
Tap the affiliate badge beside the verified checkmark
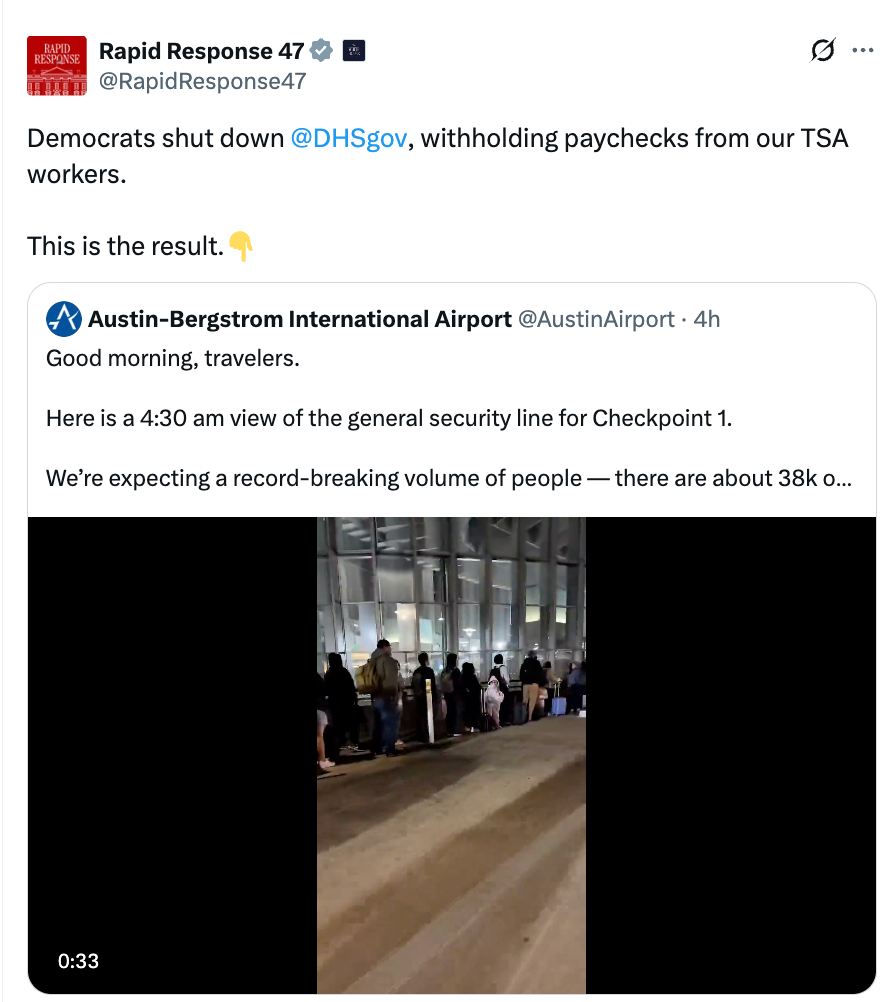353,50
